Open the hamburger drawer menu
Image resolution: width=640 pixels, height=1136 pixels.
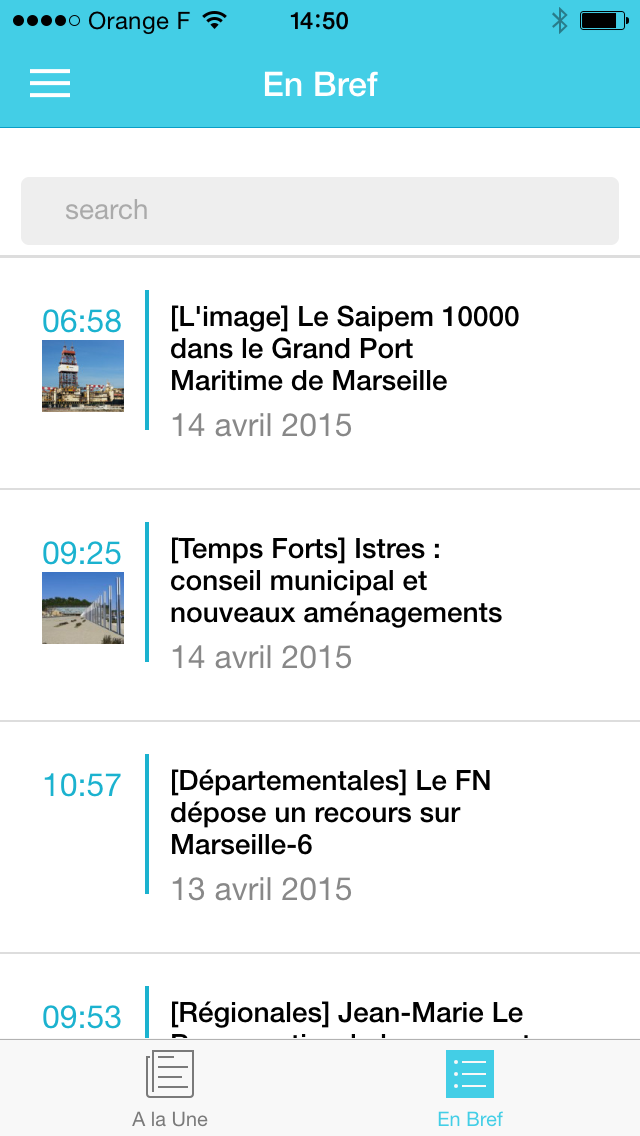(50, 83)
